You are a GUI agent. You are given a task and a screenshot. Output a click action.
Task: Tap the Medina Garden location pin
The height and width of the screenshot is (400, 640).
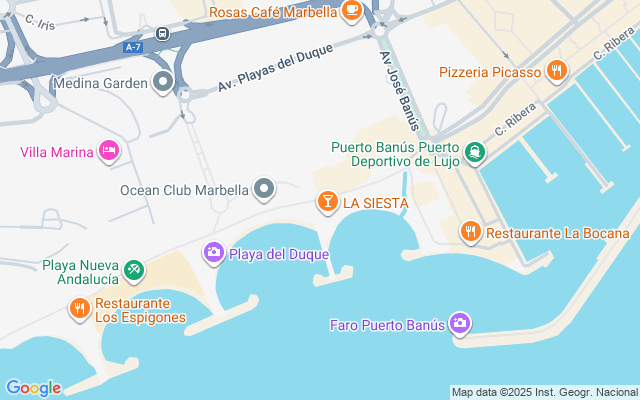point(163,82)
